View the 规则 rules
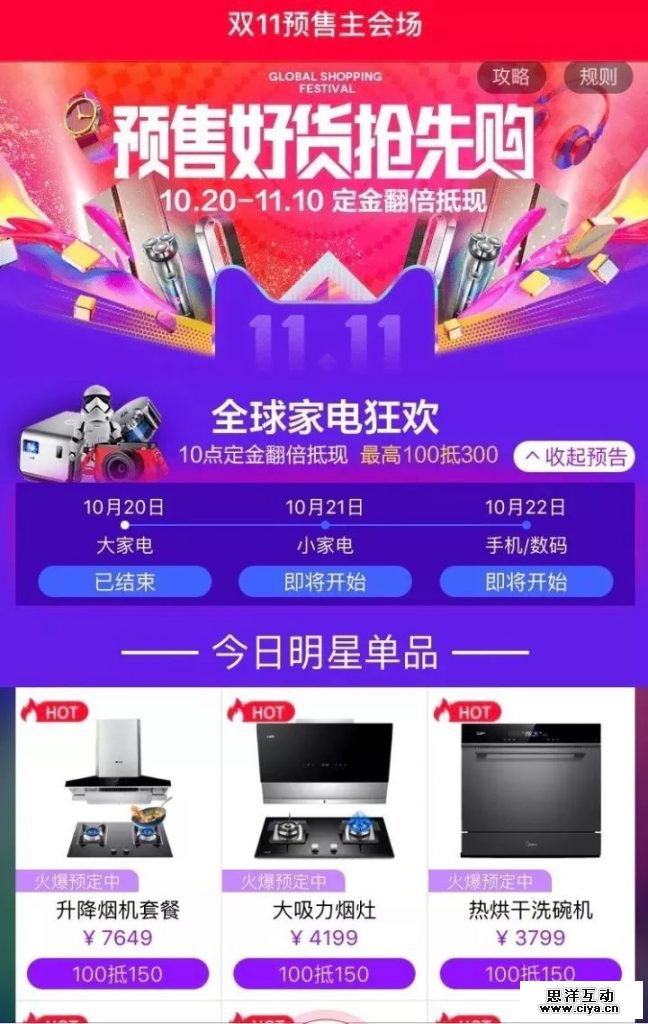The height and width of the screenshot is (1024, 648). tap(598, 76)
